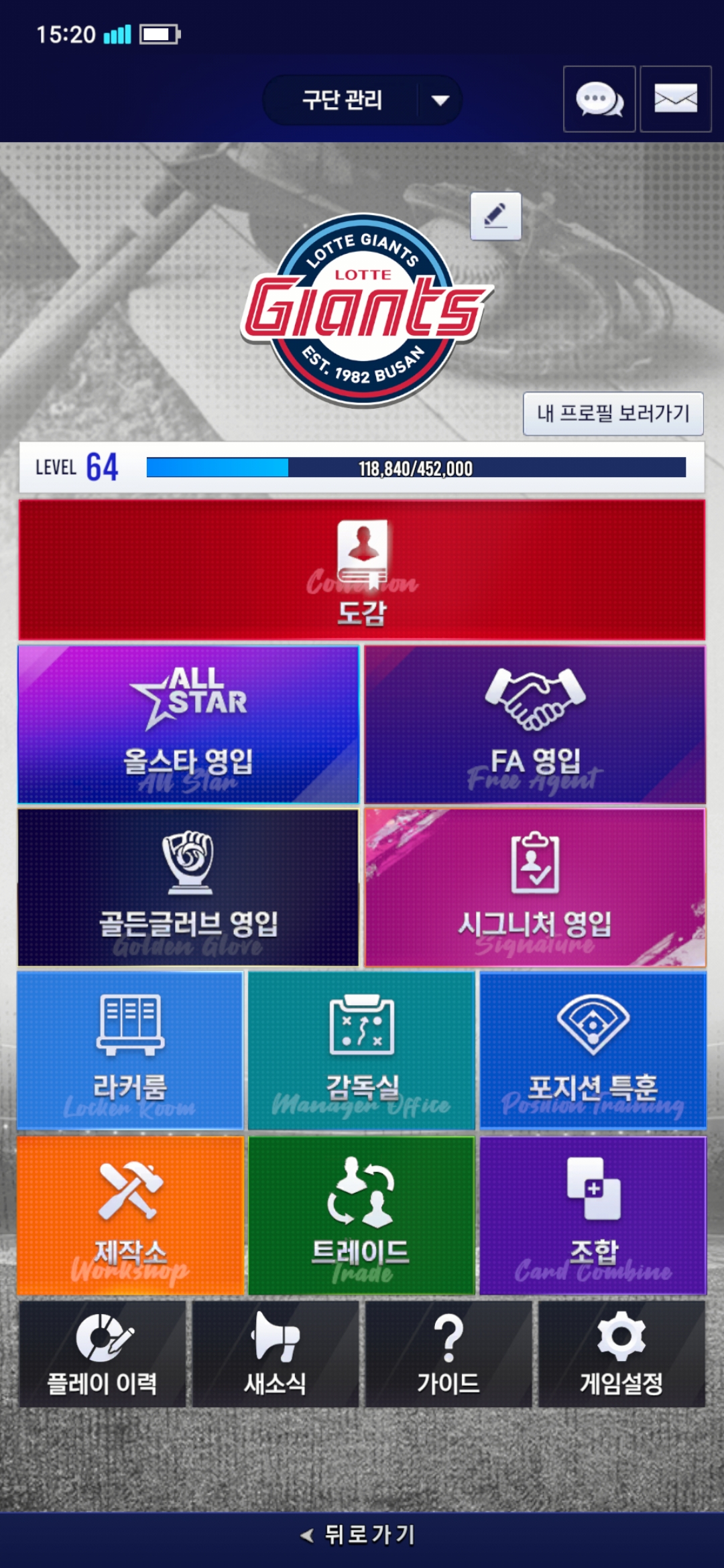Select 골든글러브 영입 tile
This screenshot has height=1568, width=724.
click(188, 888)
